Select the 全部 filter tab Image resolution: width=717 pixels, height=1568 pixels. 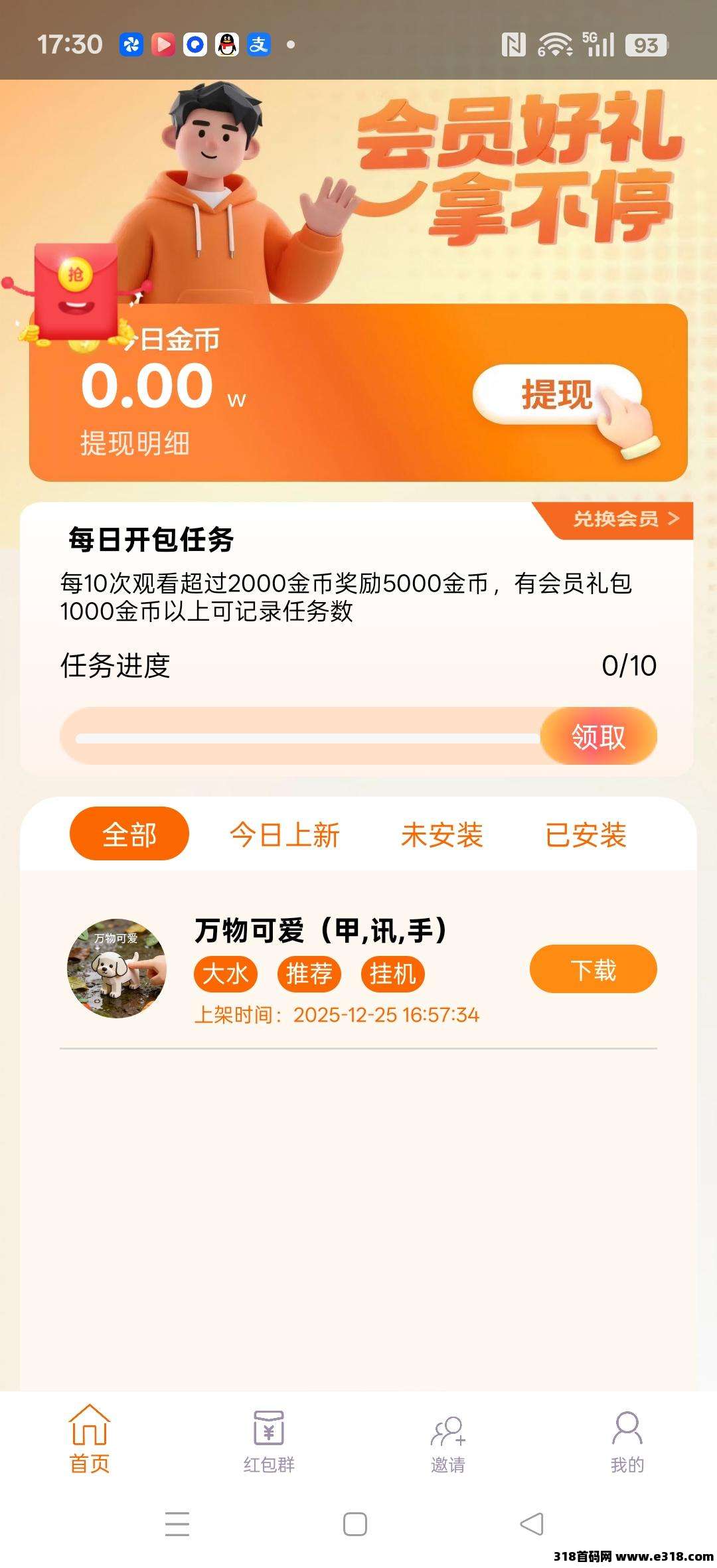[x=129, y=834]
